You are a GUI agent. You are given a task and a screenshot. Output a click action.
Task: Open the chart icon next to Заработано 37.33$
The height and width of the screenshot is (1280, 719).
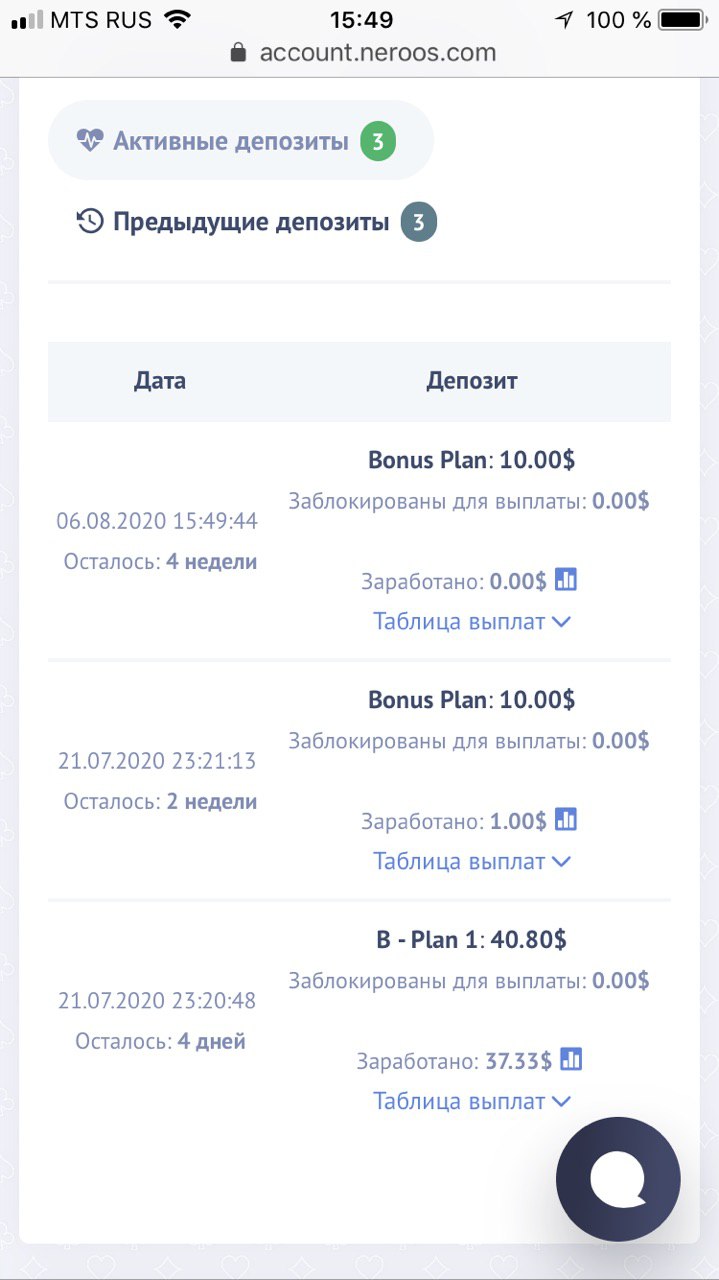pos(571,1059)
